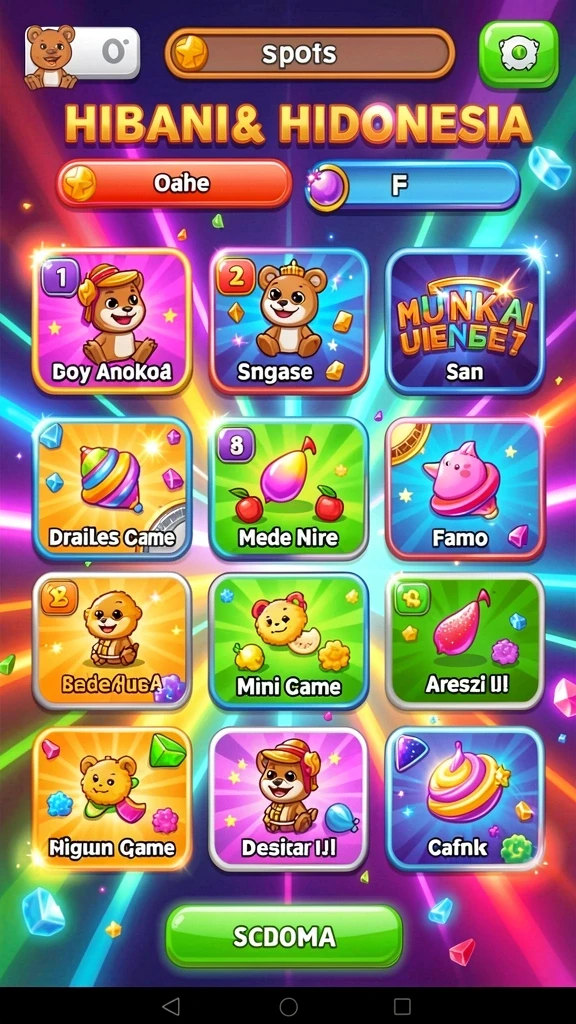Open the Desitar tile

289,799
